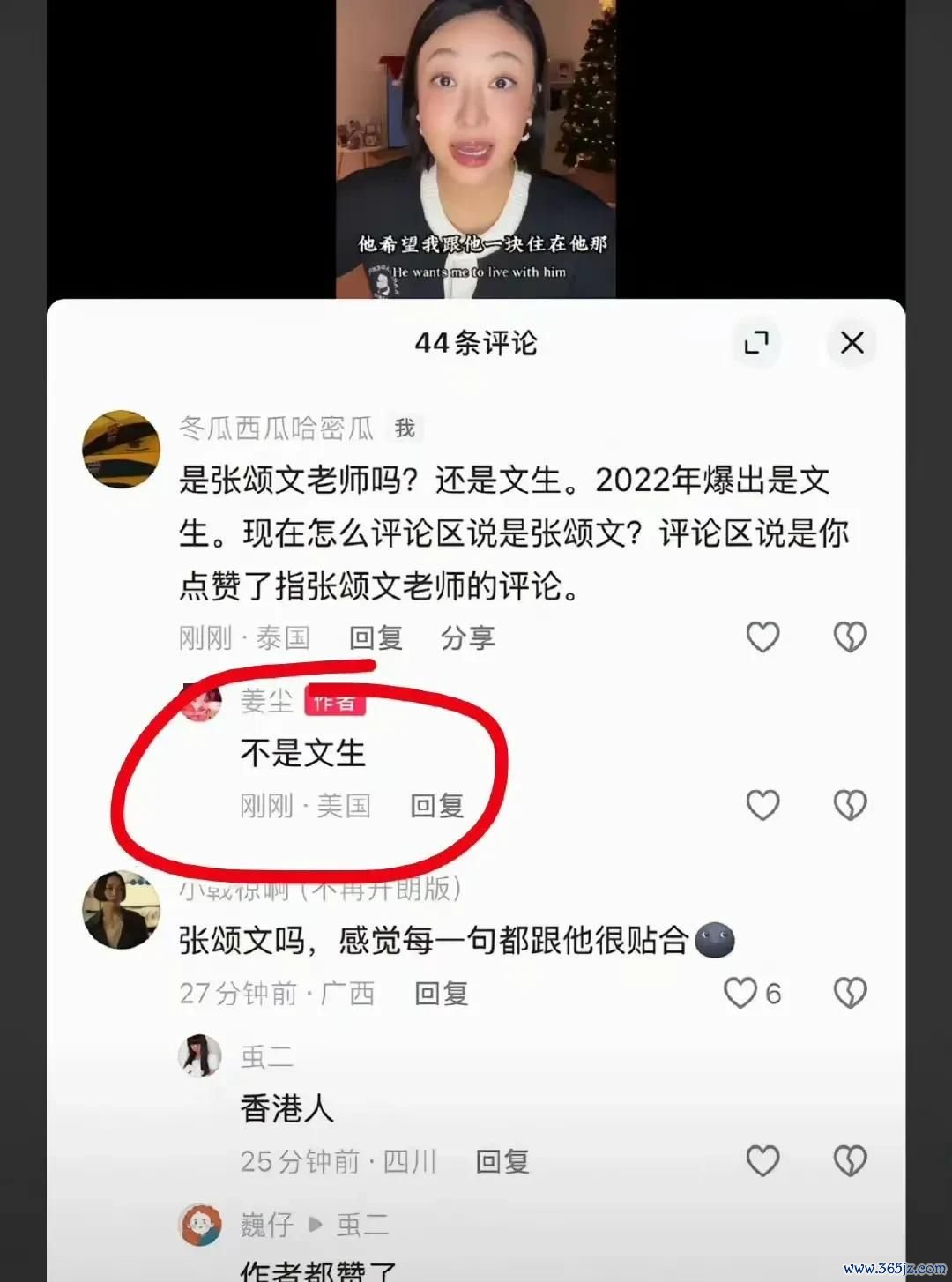Like the comment by 冬瓜西瓜哈密瓜
The width and height of the screenshot is (952, 1282).
[762, 637]
